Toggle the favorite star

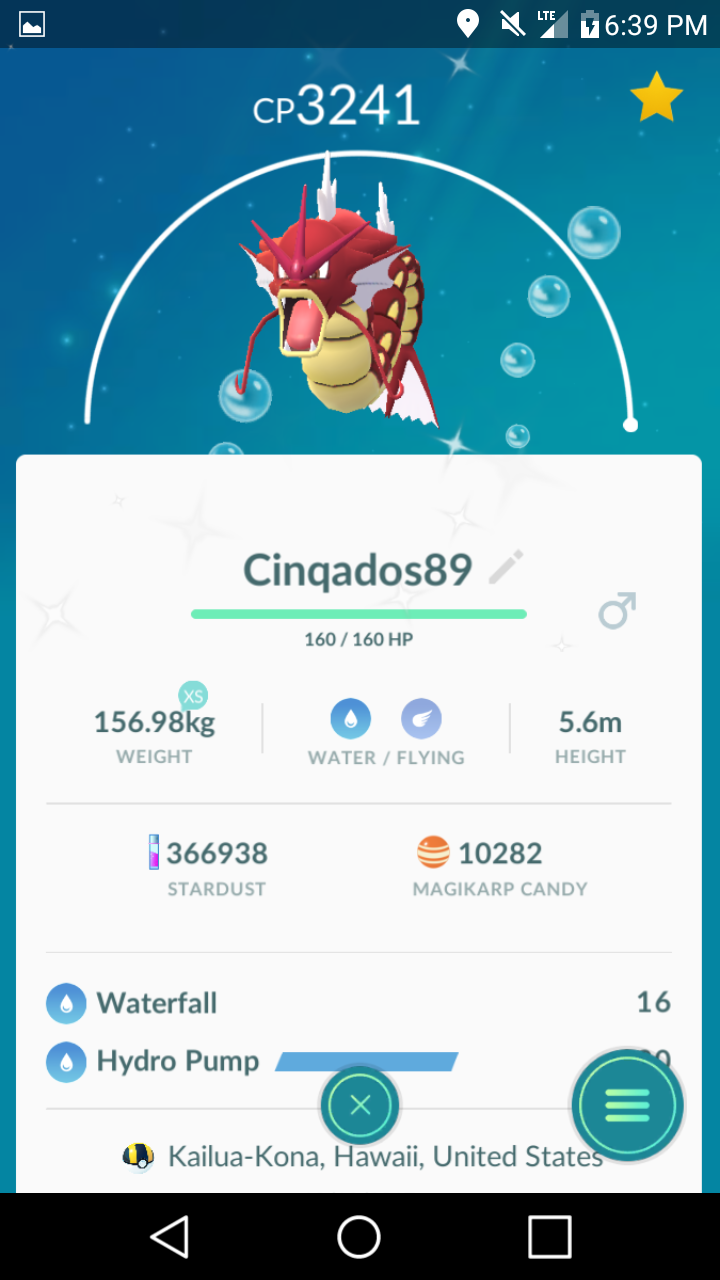tap(656, 96)
